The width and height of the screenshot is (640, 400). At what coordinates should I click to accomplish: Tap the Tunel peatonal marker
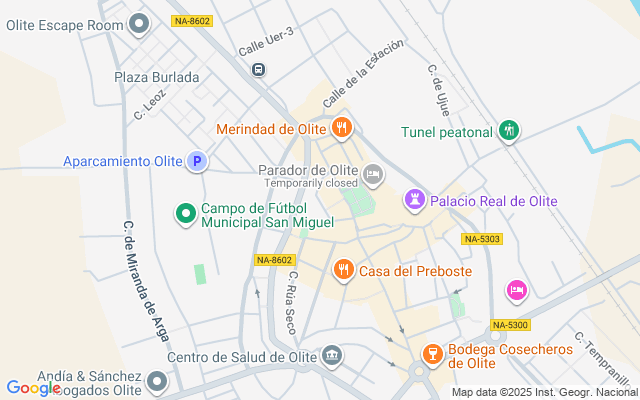coord(509,131)
